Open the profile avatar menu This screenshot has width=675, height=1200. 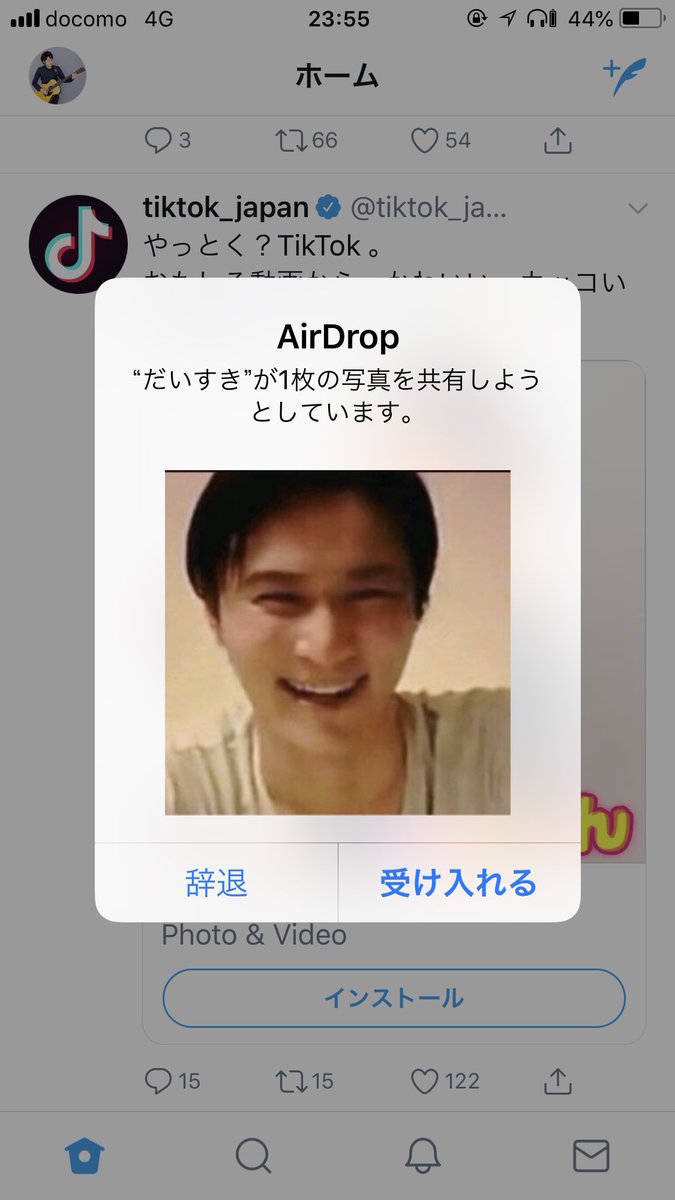pos(57,75)
